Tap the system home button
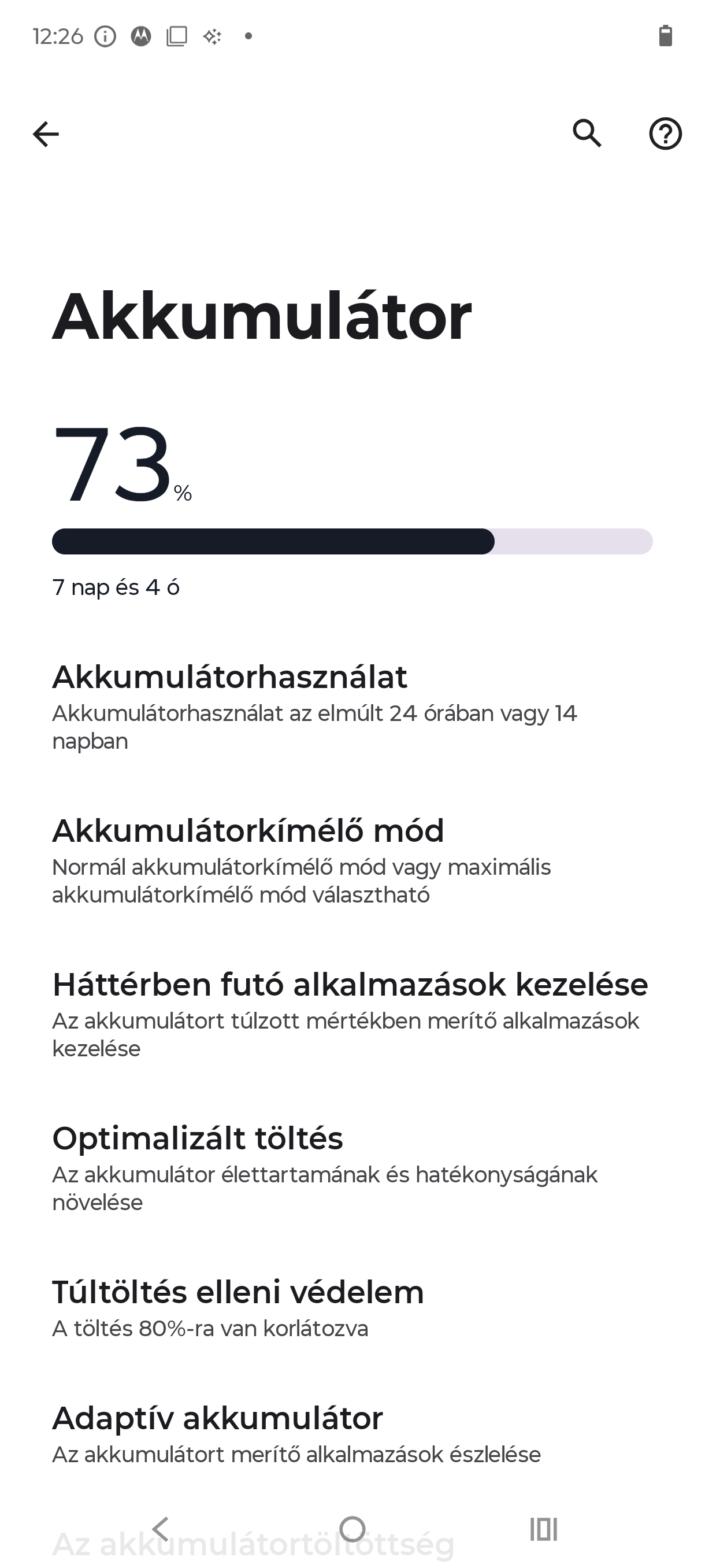 pyautogui.click(x=352, y=1529)
